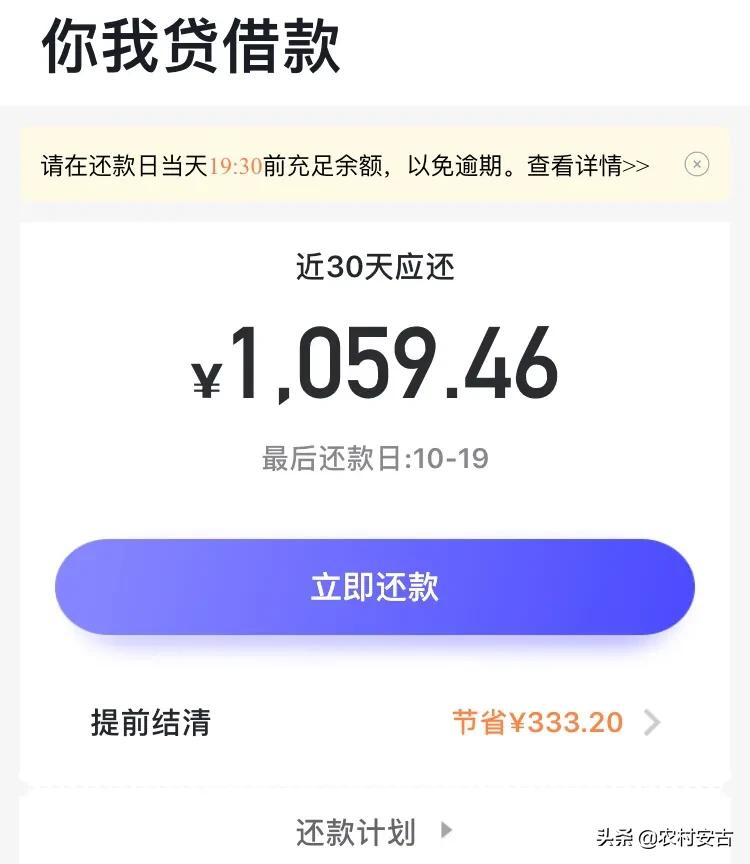This screenshot has width=750, height=864.
Task: Expand the 提前结清 early settlement details
Action: (x=375, y=723)
